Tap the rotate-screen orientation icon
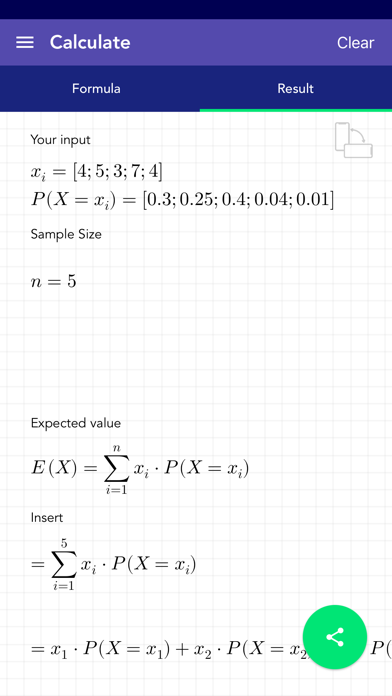 [x=353, y=140]
